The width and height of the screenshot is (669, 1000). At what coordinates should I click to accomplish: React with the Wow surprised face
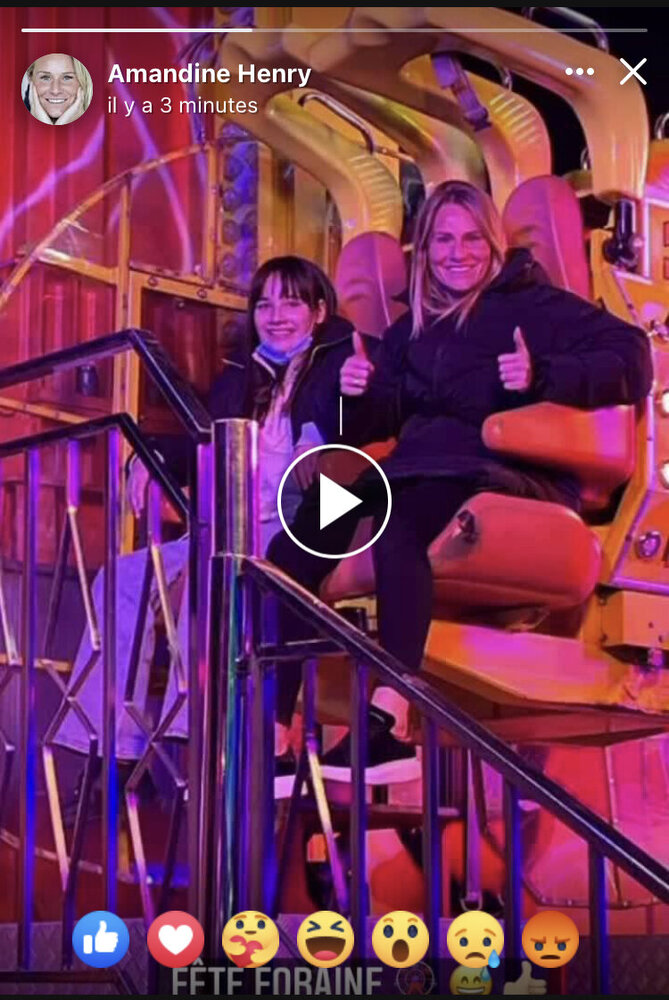point(401,939)
